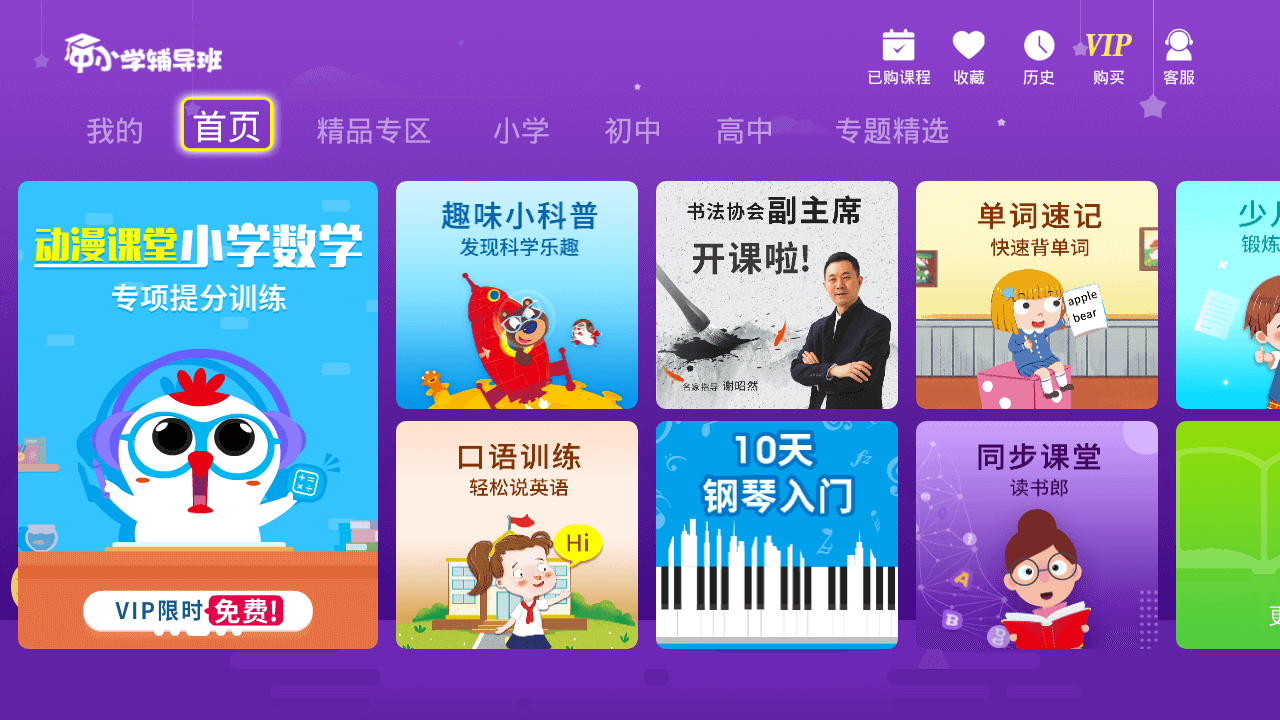Open the VIP 购买 page

tap(1108, 57)
